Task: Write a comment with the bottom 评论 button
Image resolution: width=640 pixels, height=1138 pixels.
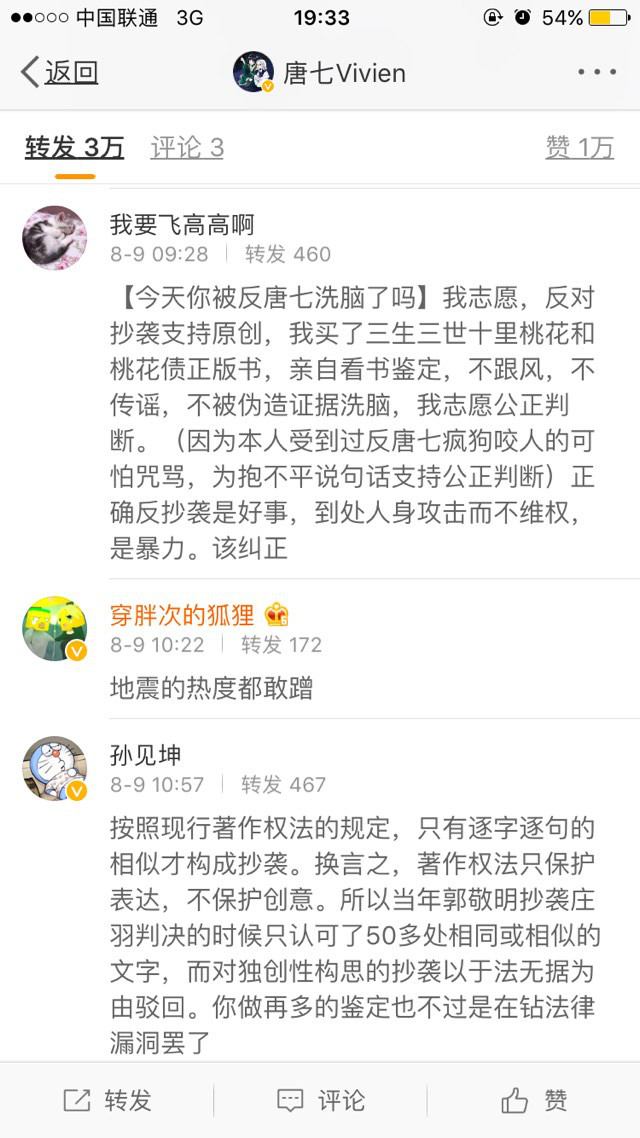Action: coord(320,1100)
